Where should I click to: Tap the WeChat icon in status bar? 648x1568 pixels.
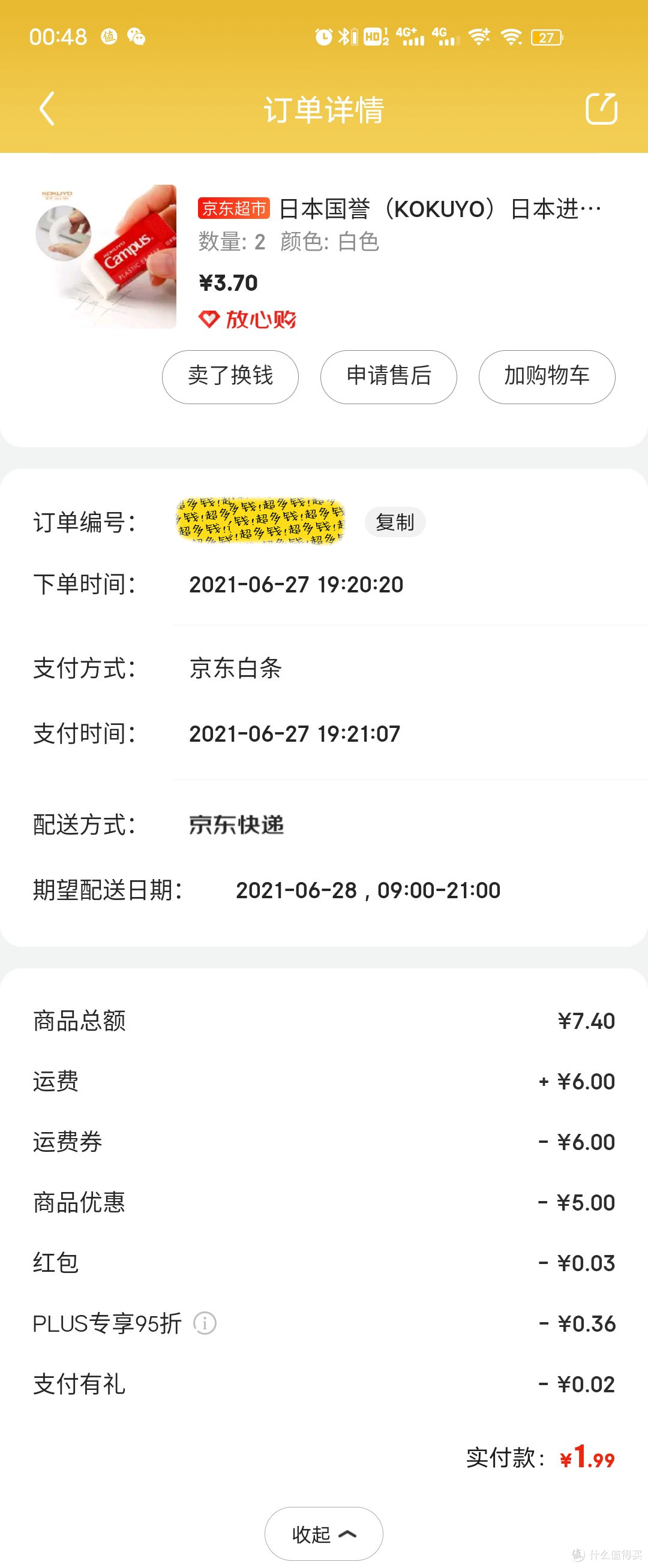point(135,37)
